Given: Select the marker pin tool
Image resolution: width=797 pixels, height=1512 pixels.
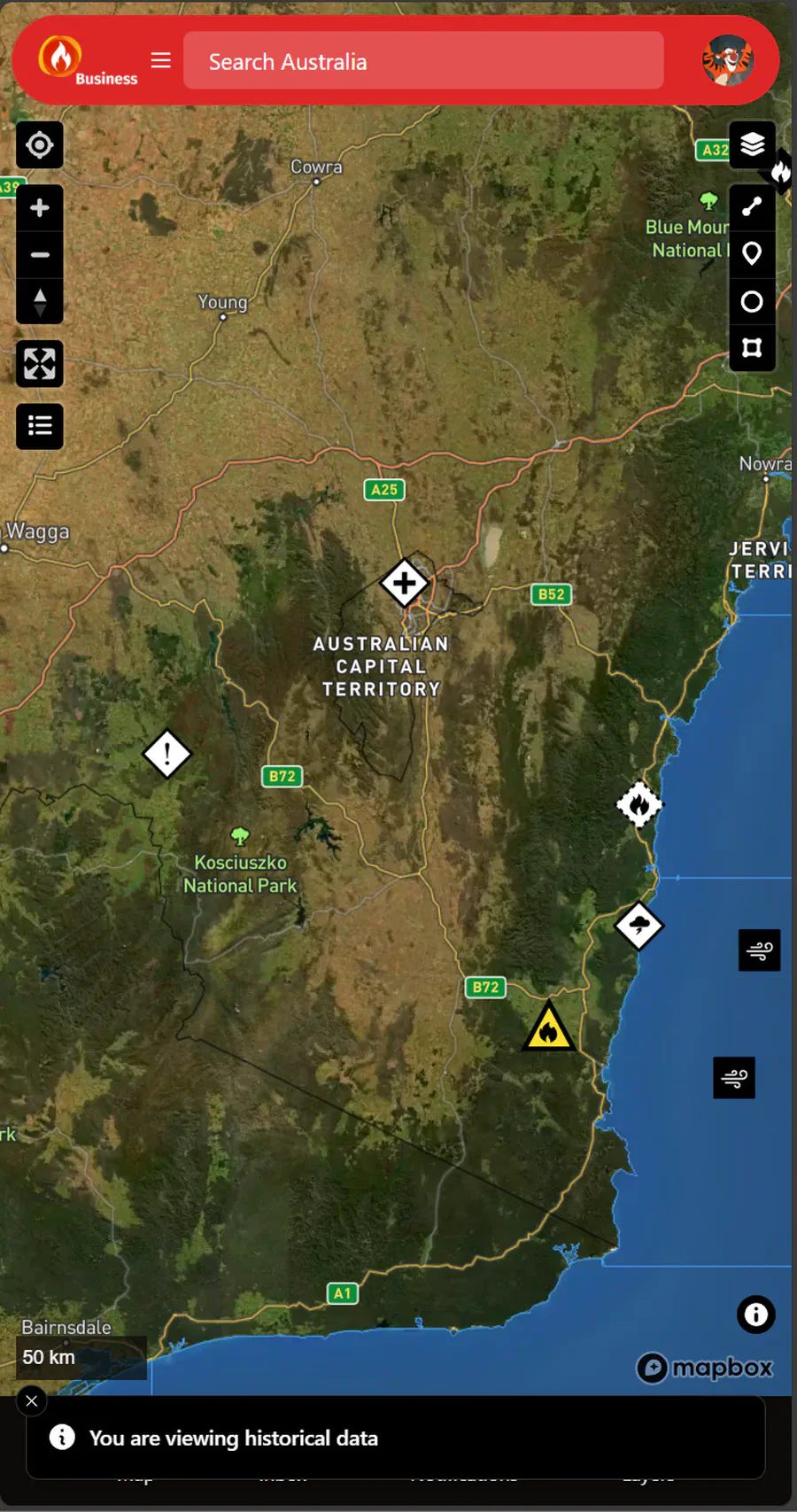Looking at the screenshot, I should [752, 254].
